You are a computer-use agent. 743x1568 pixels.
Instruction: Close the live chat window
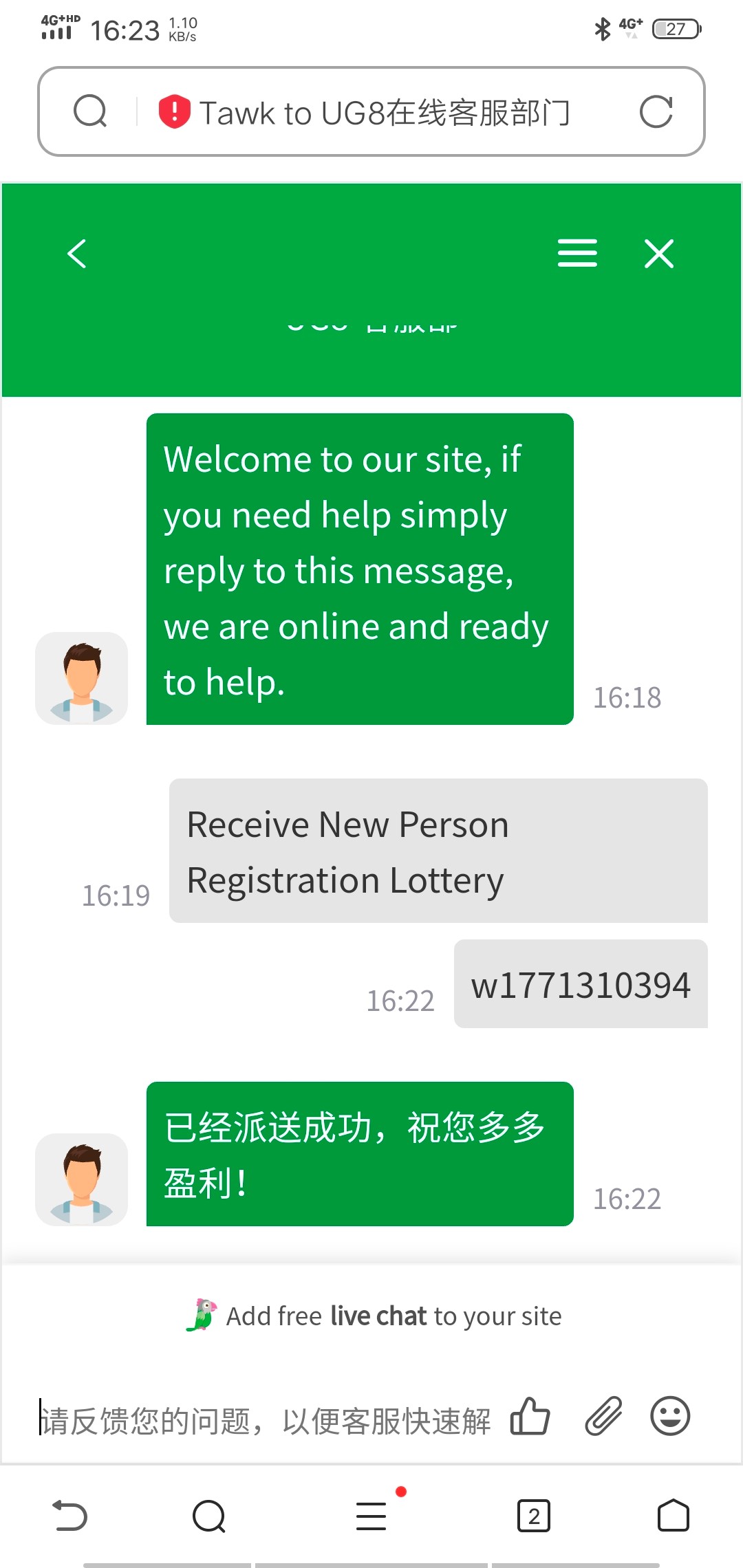pyautogui.click(x=658, y=253)
